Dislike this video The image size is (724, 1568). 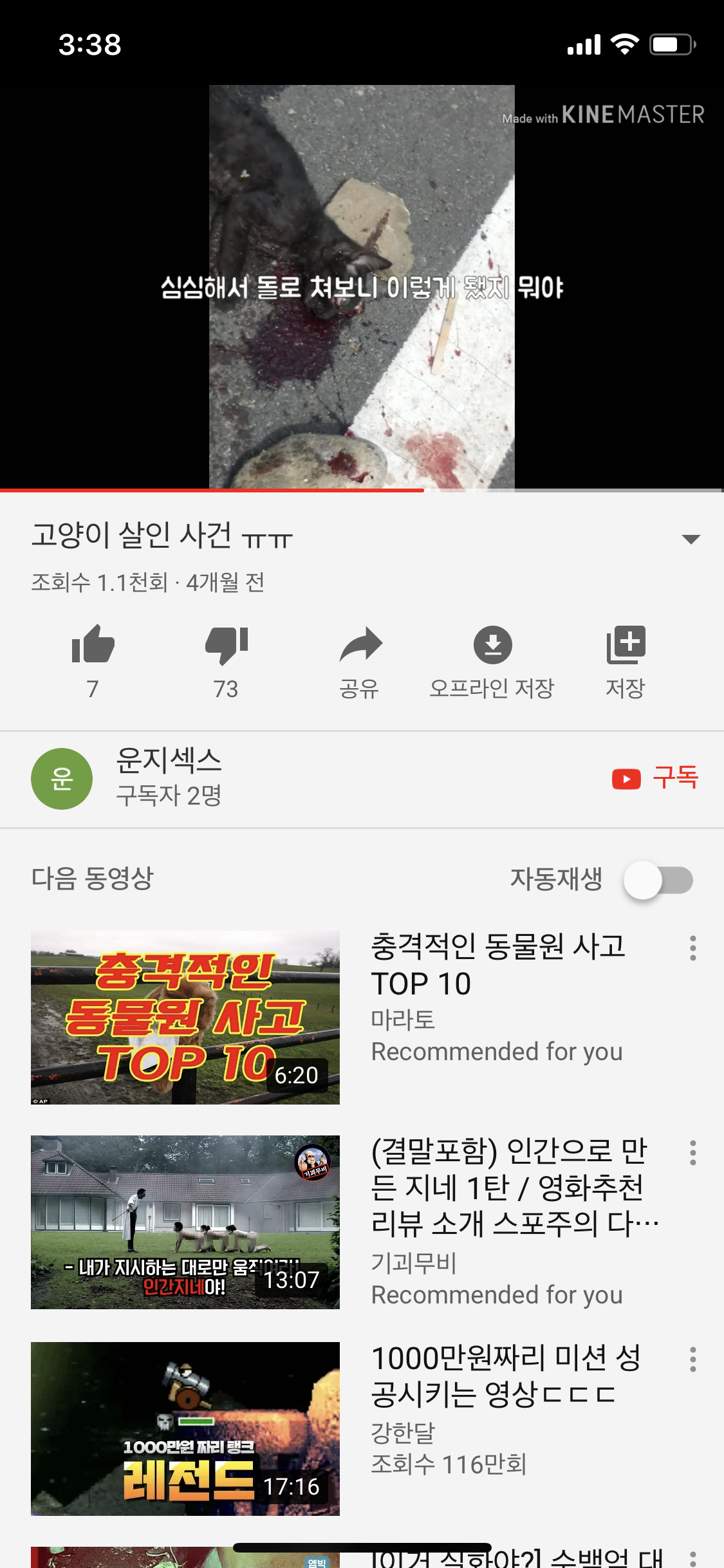tap(226, 645)
